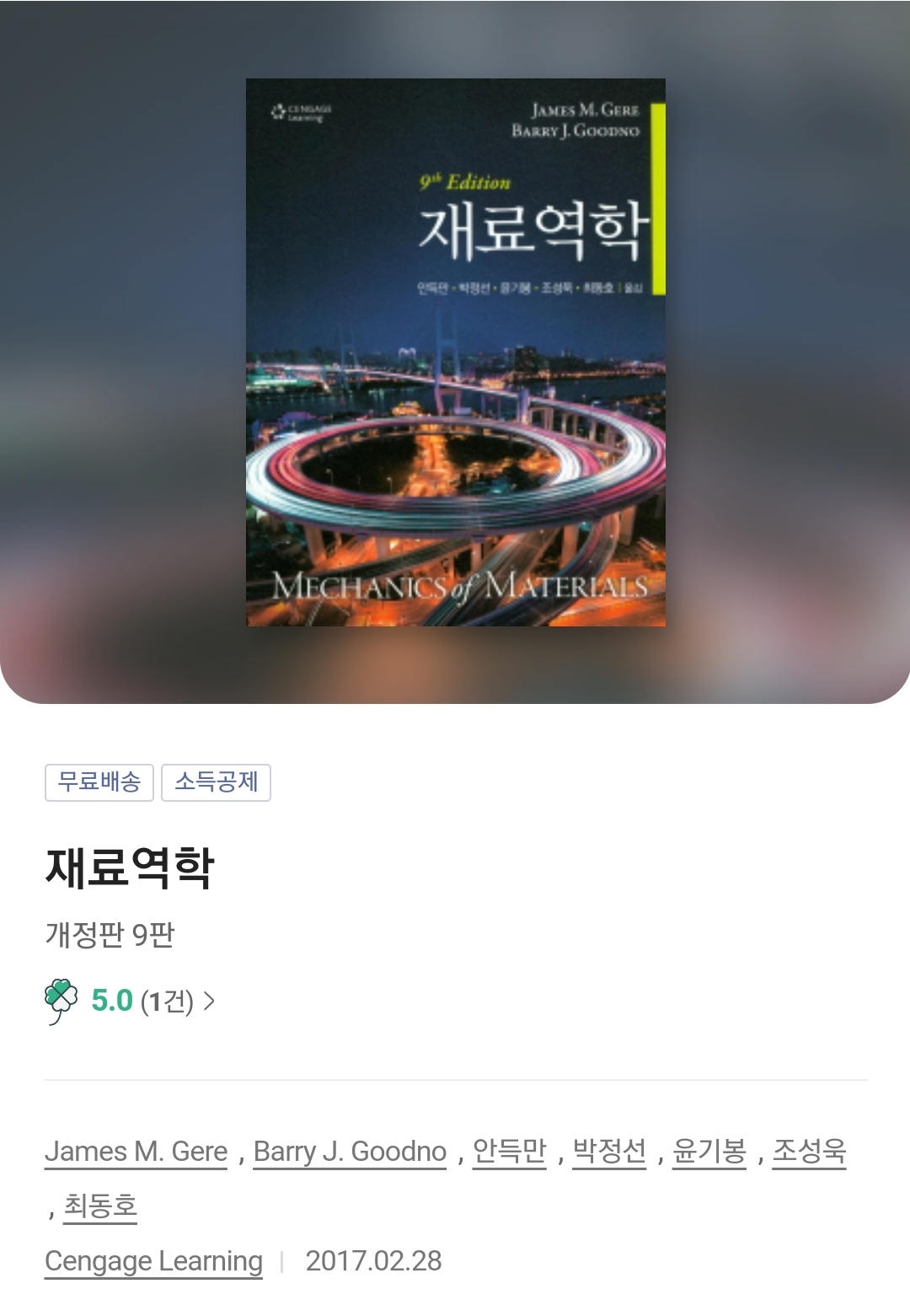Viewport: 910px width, 1316px height.
Task: Open translator 조성욱's page
Action: pos(809,1152)
